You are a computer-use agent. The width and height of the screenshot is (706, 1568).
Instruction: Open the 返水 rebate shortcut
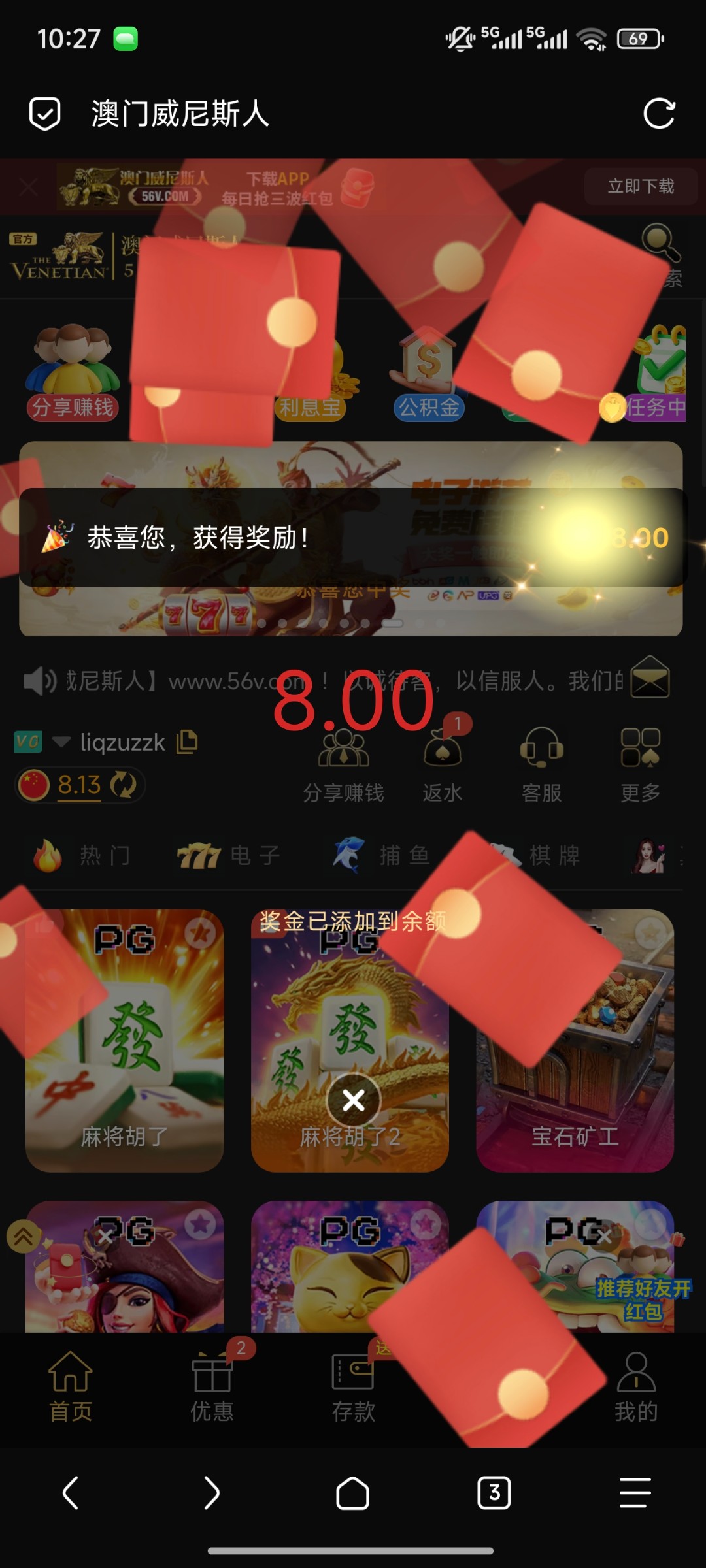(443, 764)
